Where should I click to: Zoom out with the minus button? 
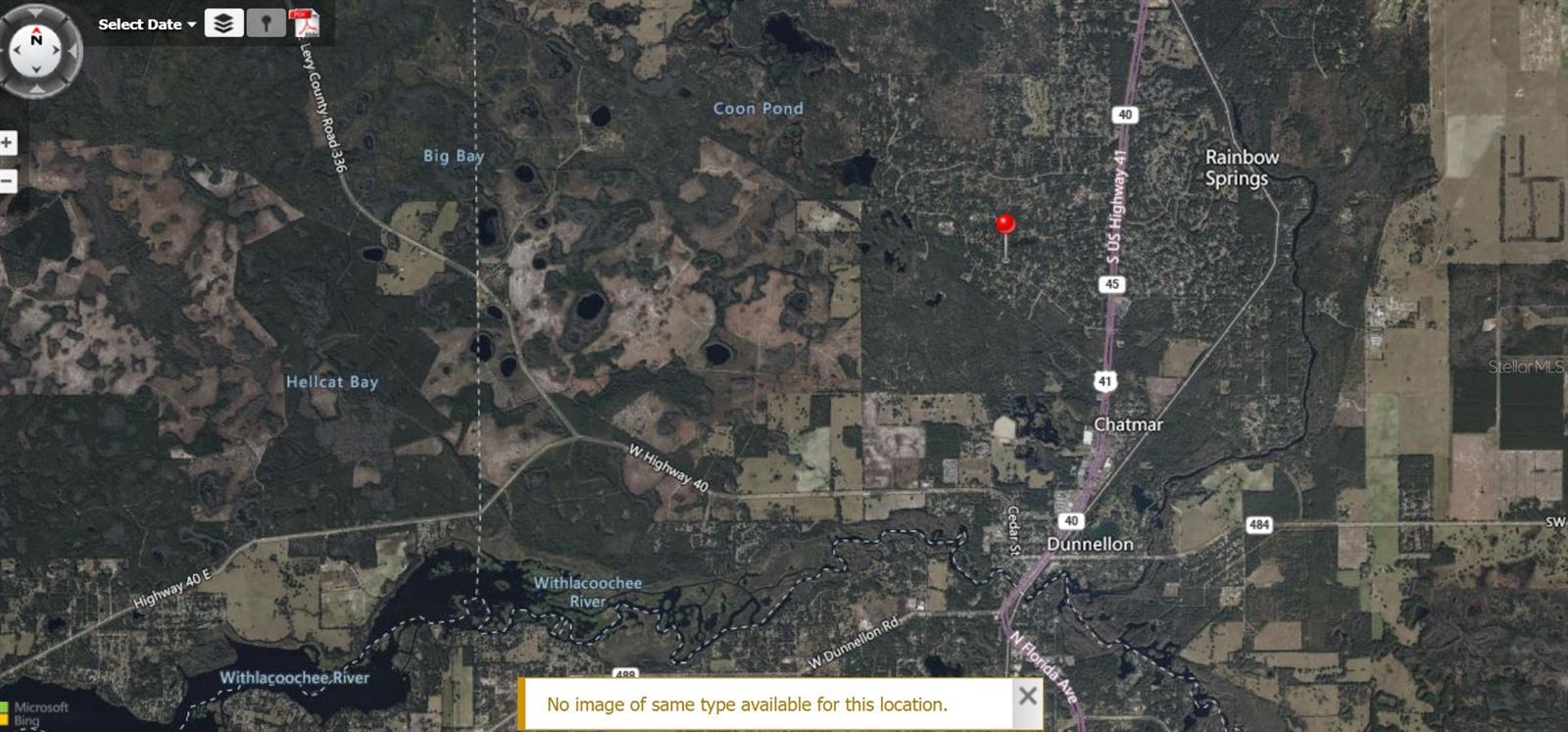pyautogui.click(x=7, y=181)
